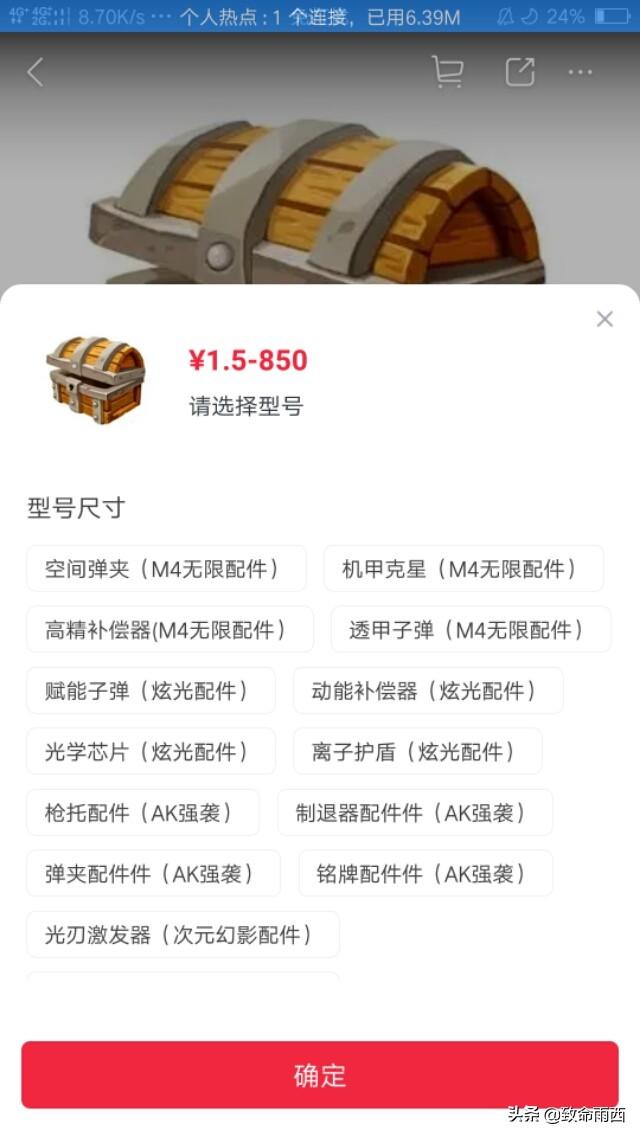This screenshot has width=640, height=1137.
Task: Choose 制退器配件件（AK强袭）
Action: pyautogui.click(x=414, y=813)
